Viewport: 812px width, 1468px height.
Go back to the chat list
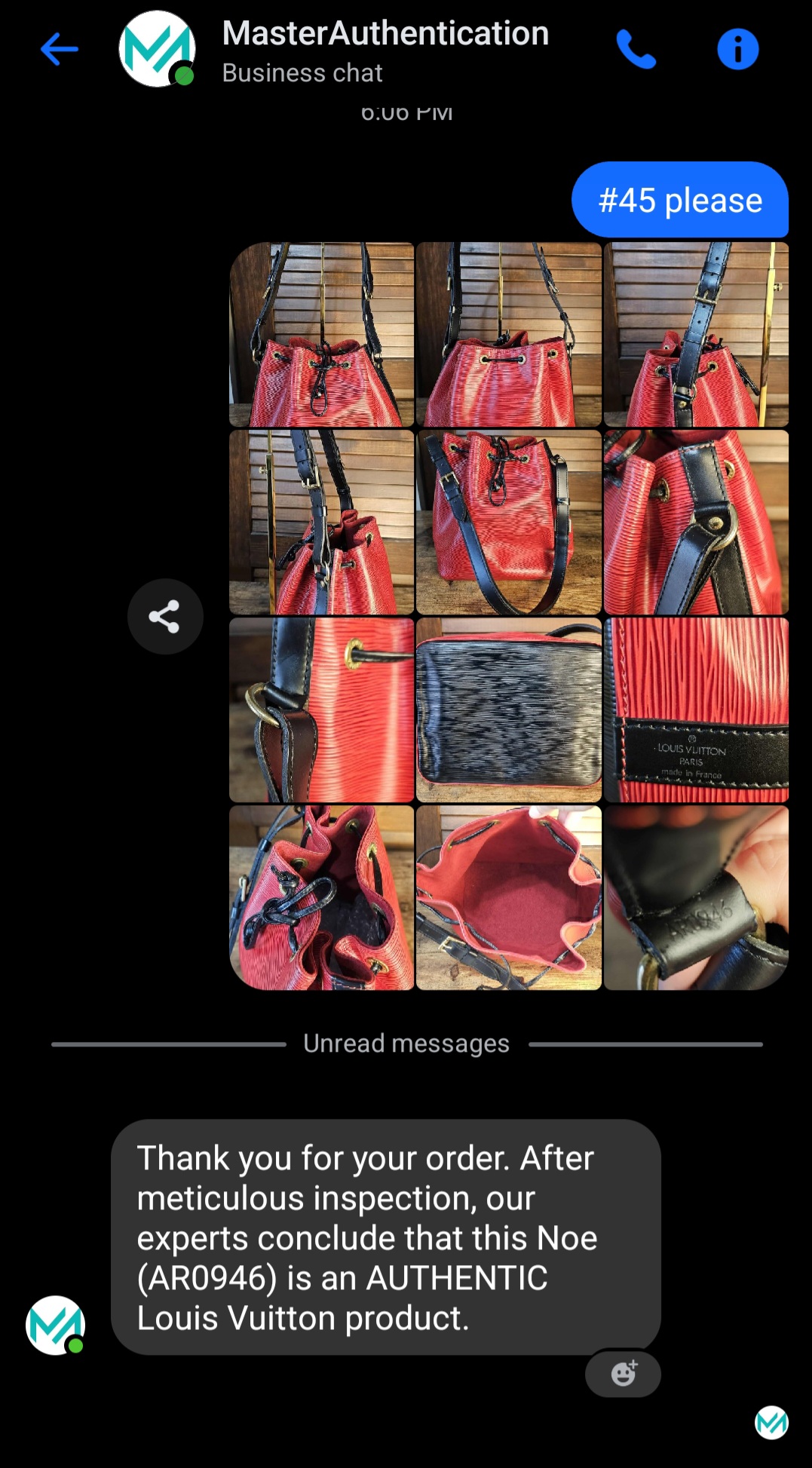60,50
